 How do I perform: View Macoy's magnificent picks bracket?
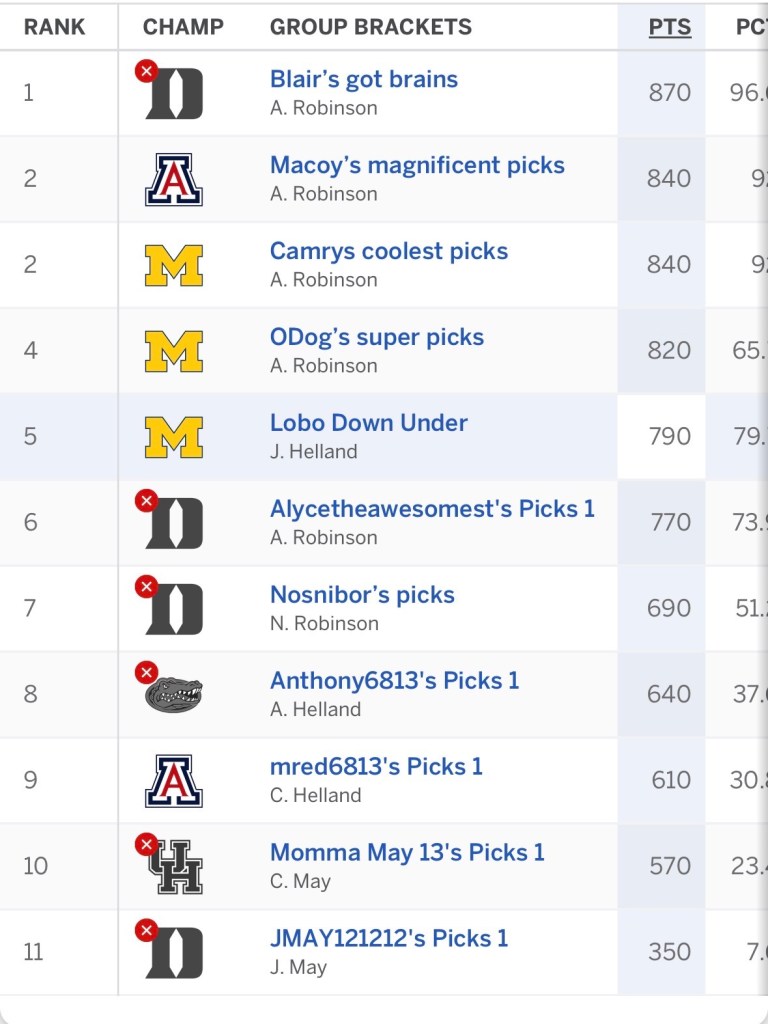coord(417,166)
